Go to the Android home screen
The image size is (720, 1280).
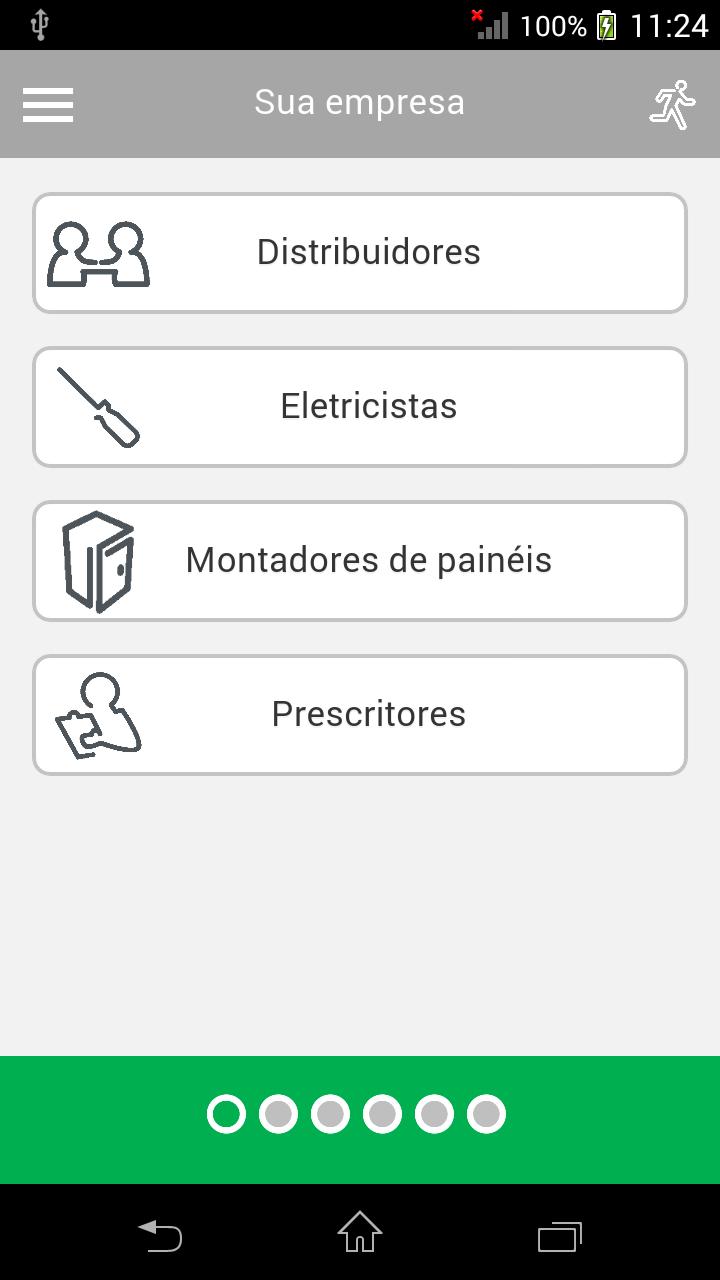[x=360, y=1232]
